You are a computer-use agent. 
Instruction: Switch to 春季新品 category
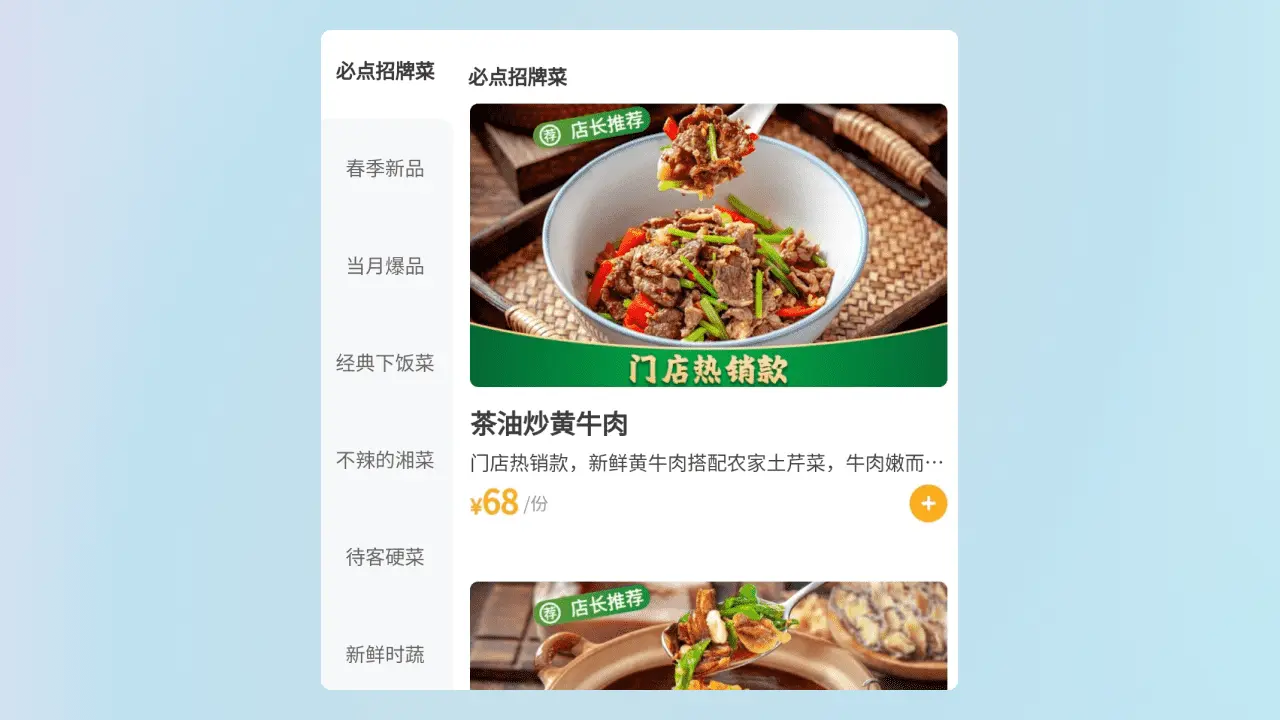click(x=385, y=169)
